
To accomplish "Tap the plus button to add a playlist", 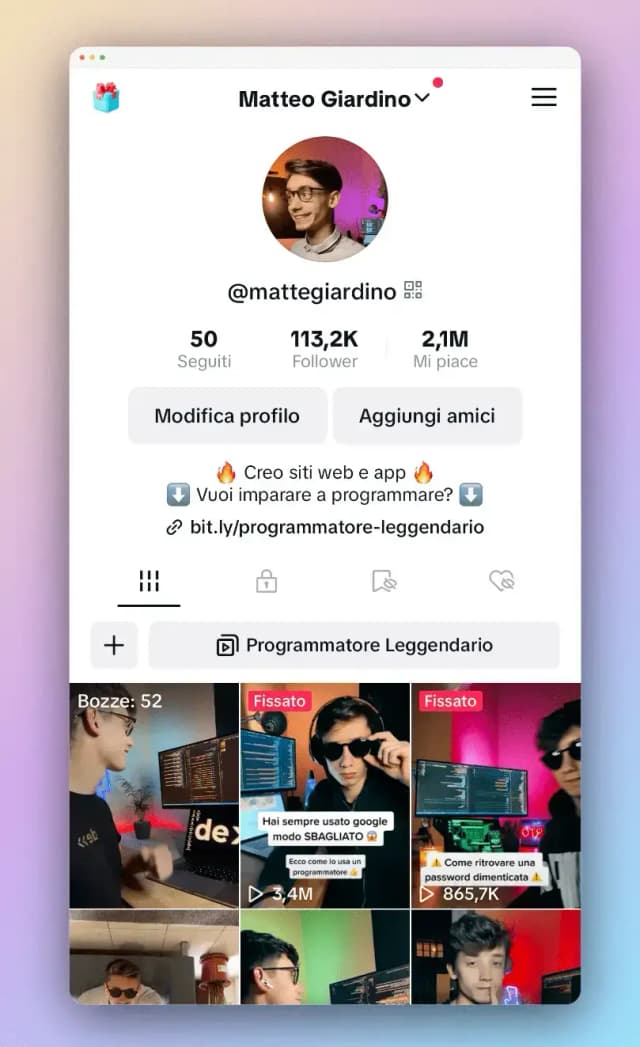I will pos(114,645).
